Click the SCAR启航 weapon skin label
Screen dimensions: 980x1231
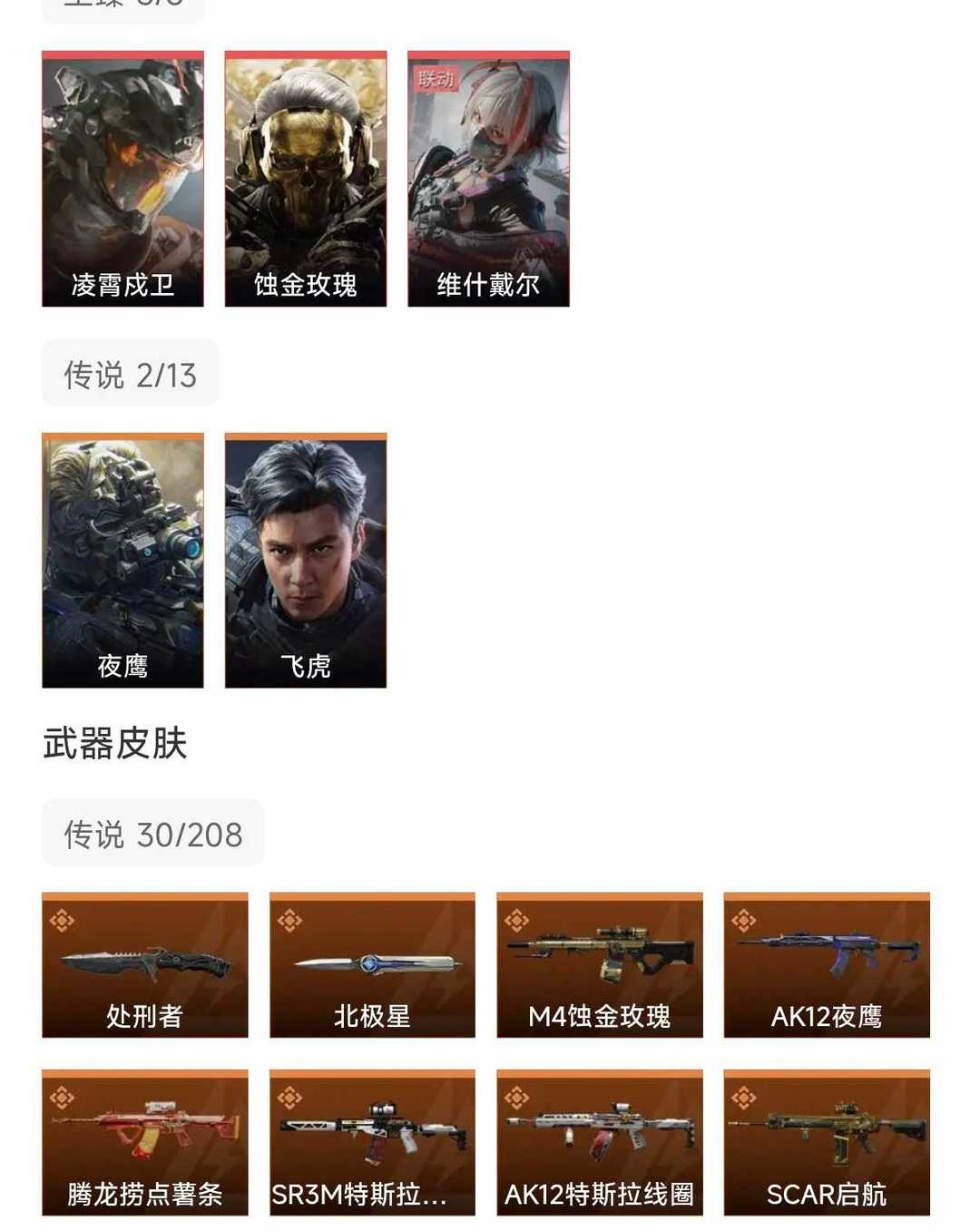pyautogui.click(x=826, y=1196)
